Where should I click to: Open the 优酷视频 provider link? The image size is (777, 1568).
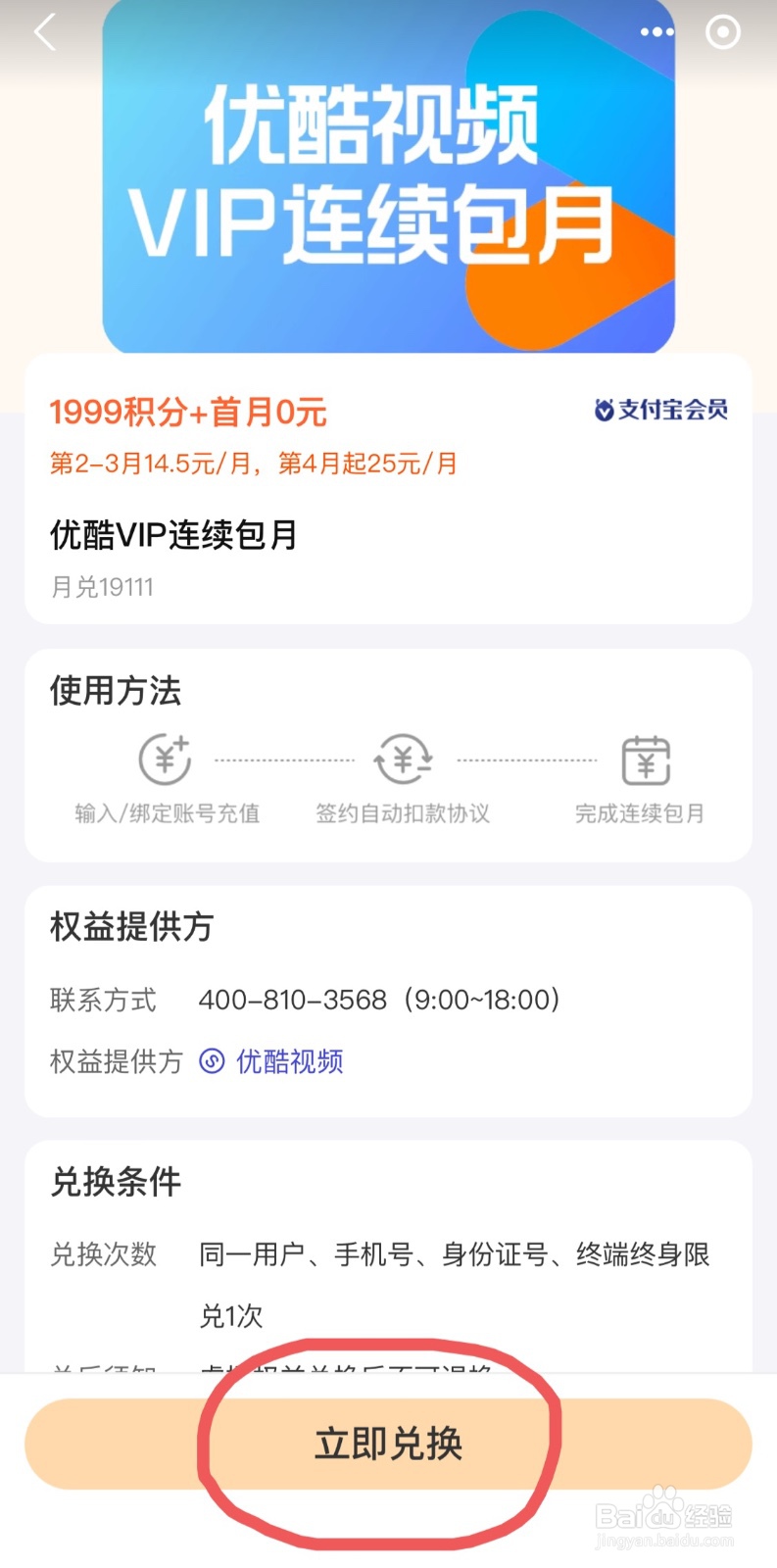coord(288,1062)
